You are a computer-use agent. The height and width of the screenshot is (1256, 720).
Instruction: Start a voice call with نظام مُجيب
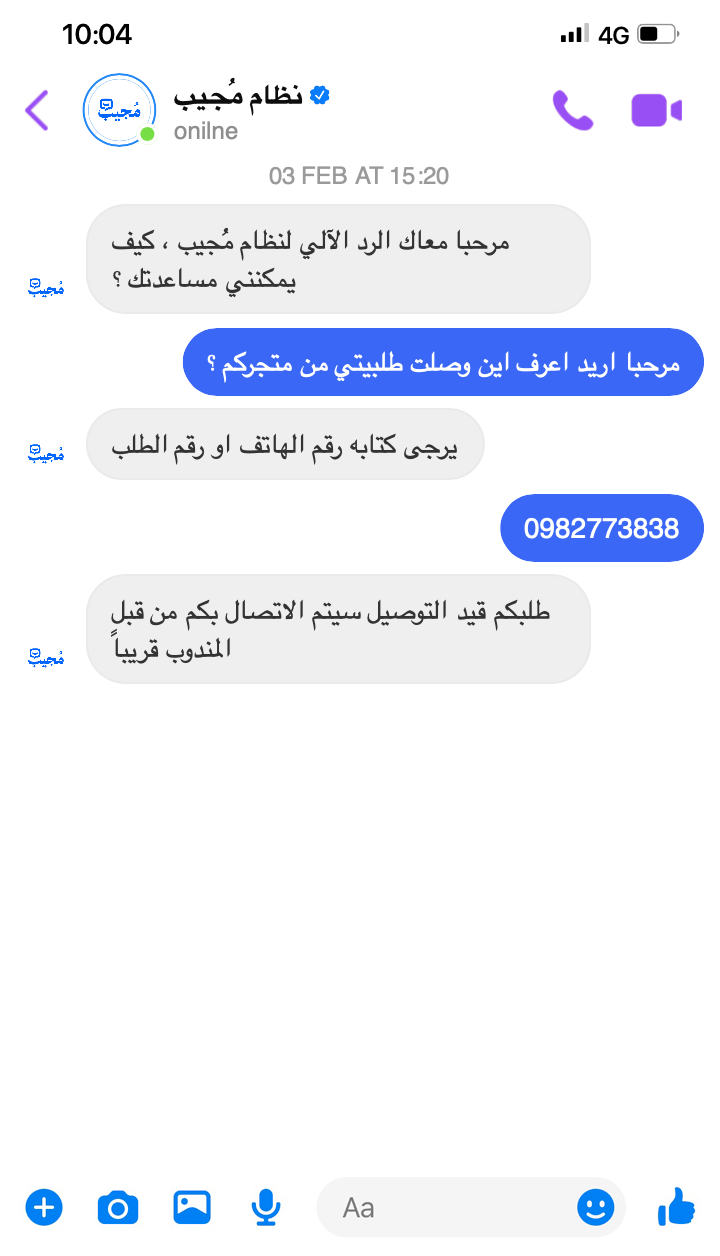(573, 110)
